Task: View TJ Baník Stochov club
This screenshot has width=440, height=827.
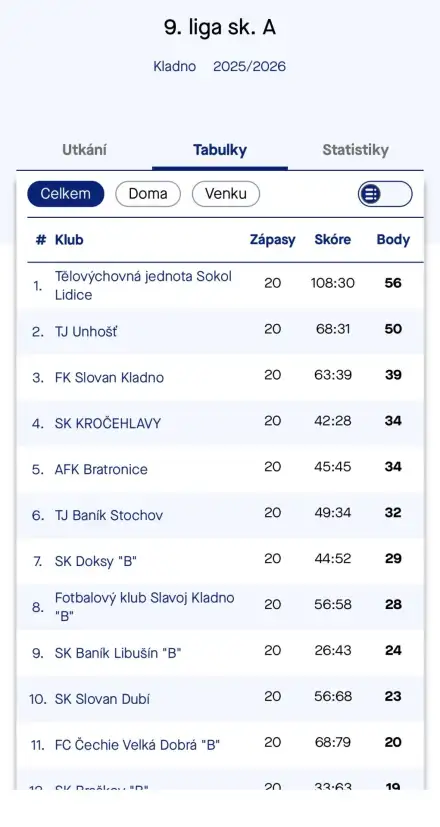Action: tap(109, 515)
